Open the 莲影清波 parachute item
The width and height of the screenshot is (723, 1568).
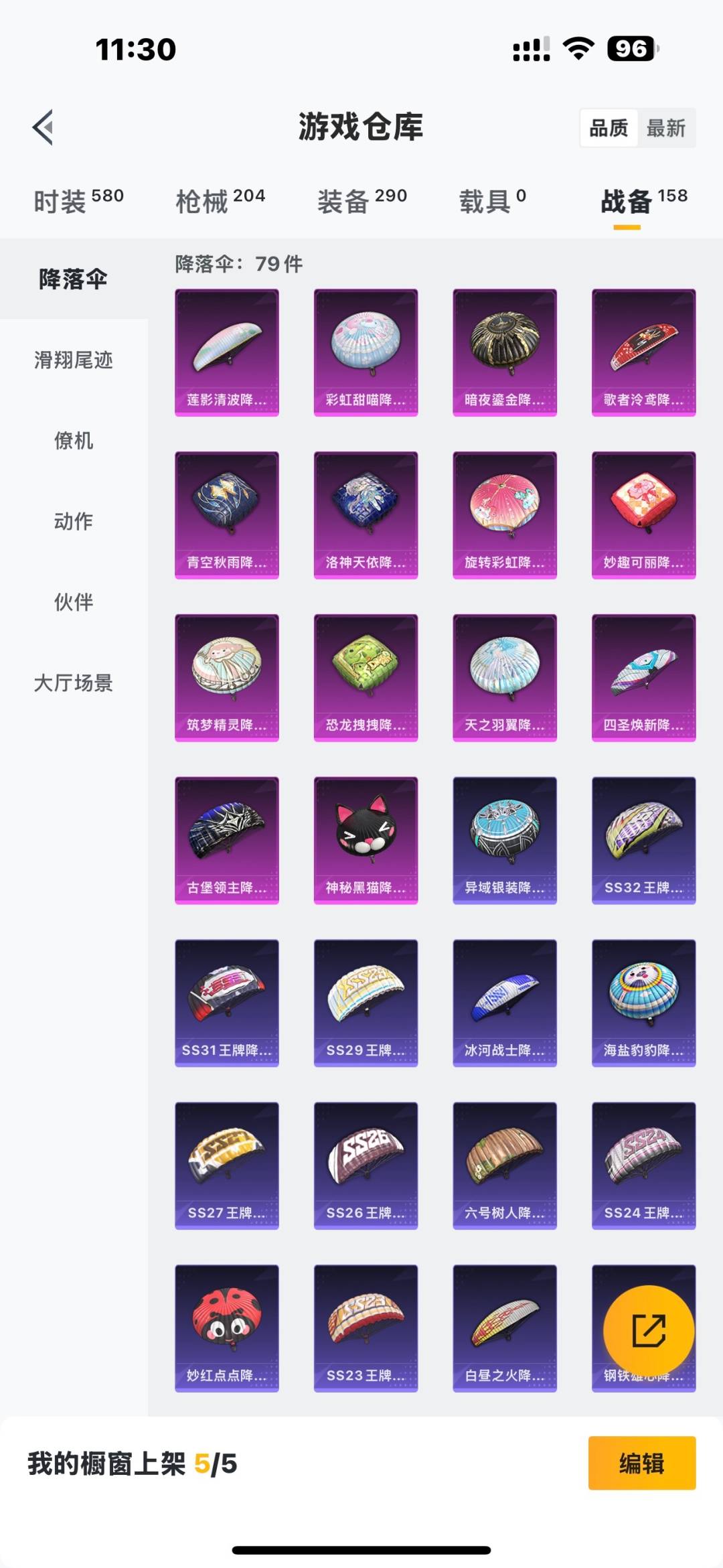coord(227,352)
